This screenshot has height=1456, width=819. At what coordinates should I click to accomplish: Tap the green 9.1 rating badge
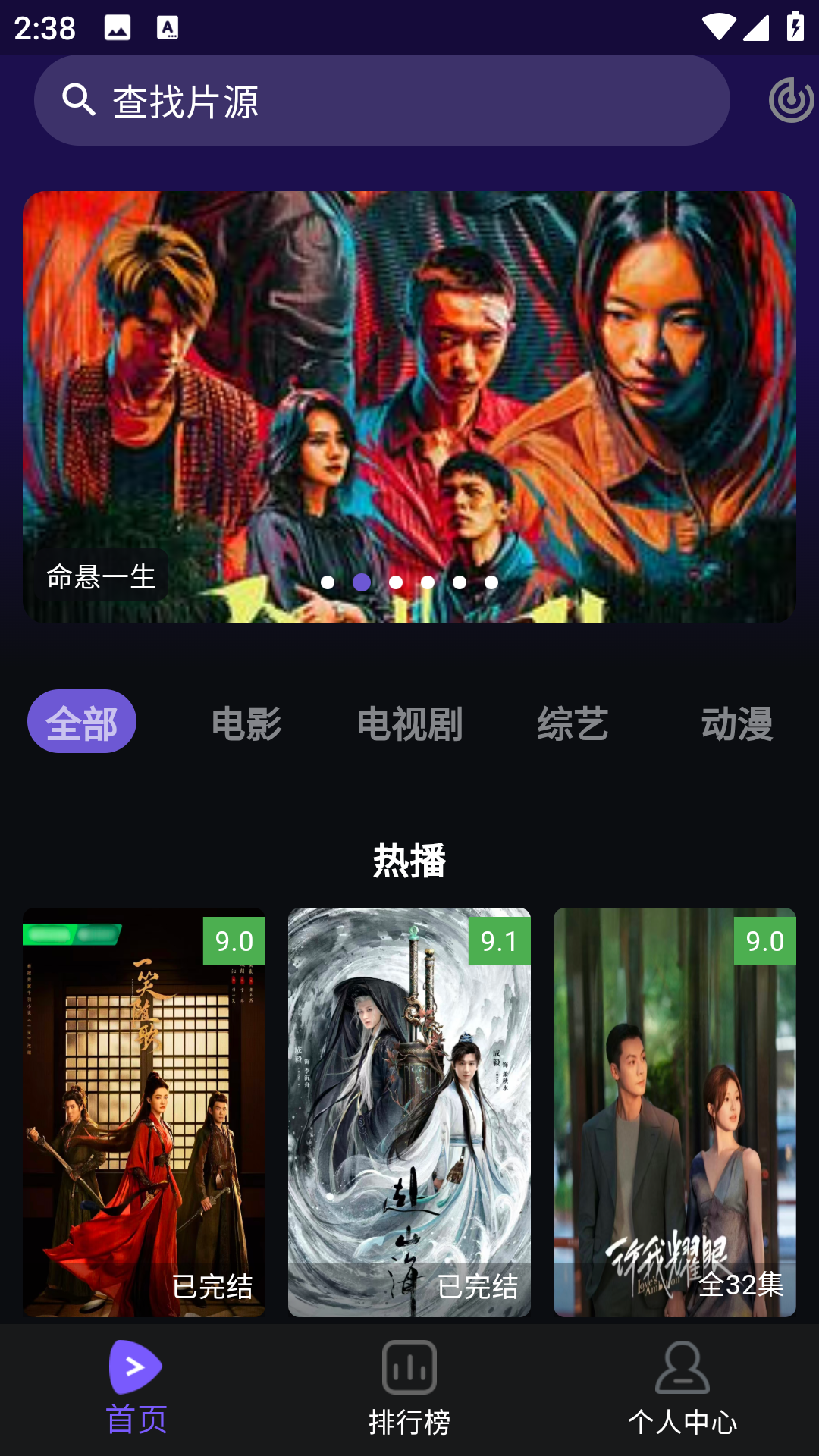[x=500, y=940]
